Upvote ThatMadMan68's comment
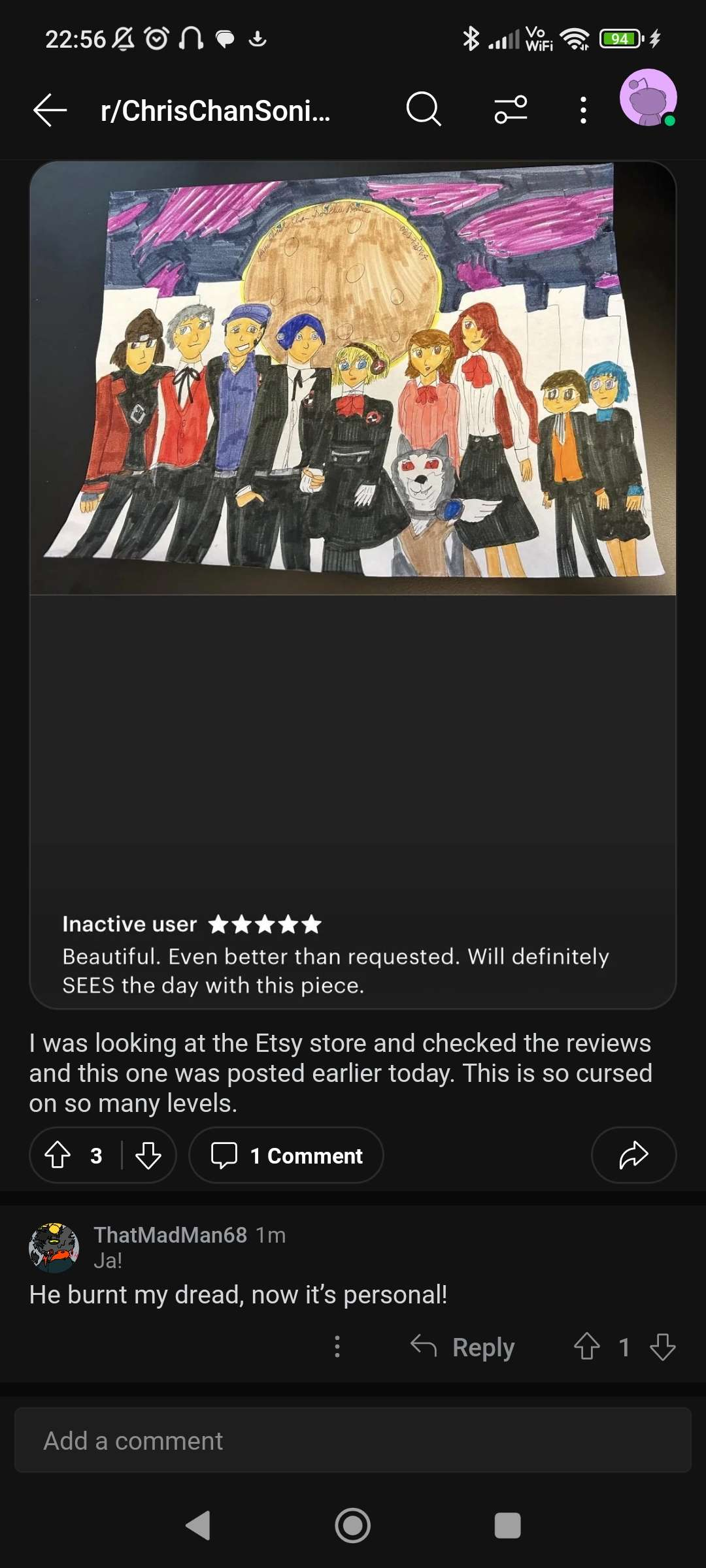The image size is (706, 1568). click(x=586, y=1347)
